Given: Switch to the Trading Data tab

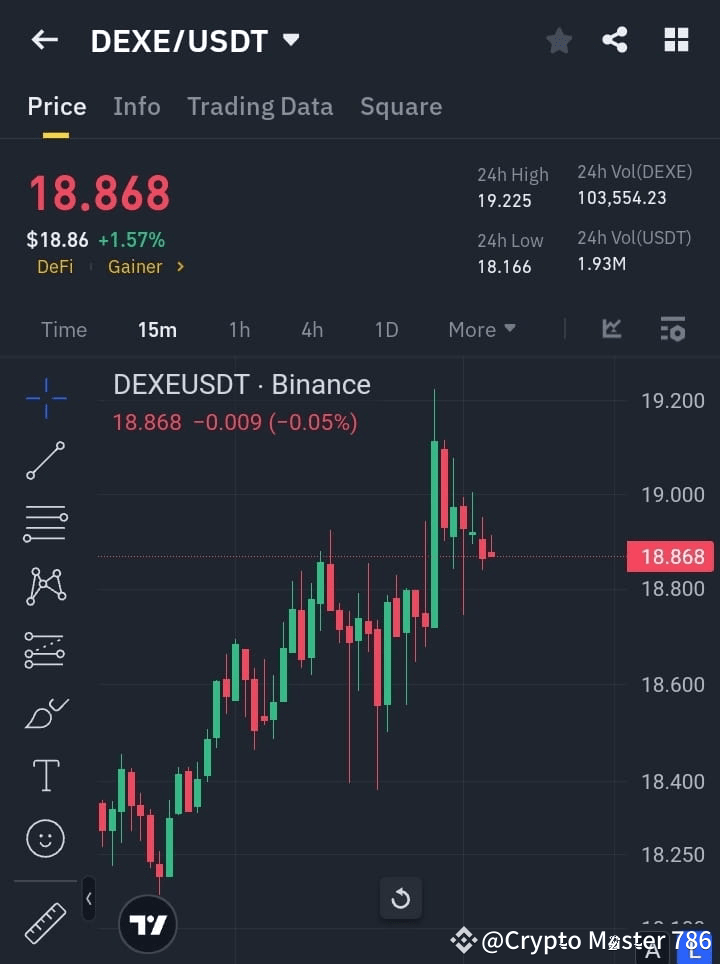Looking at the screenshot, I should click(x=260, y=106).
